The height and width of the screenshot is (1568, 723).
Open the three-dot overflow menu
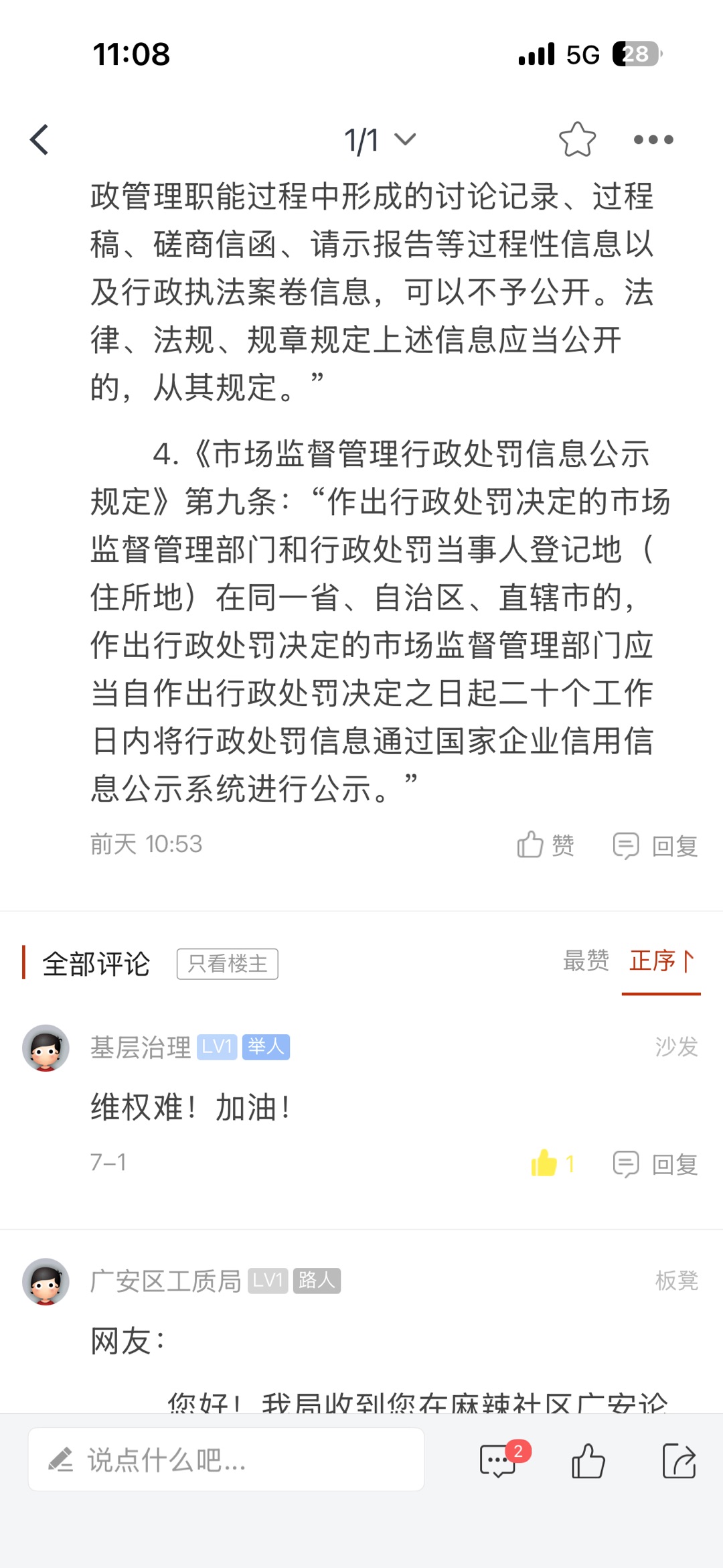coord(653,139)
